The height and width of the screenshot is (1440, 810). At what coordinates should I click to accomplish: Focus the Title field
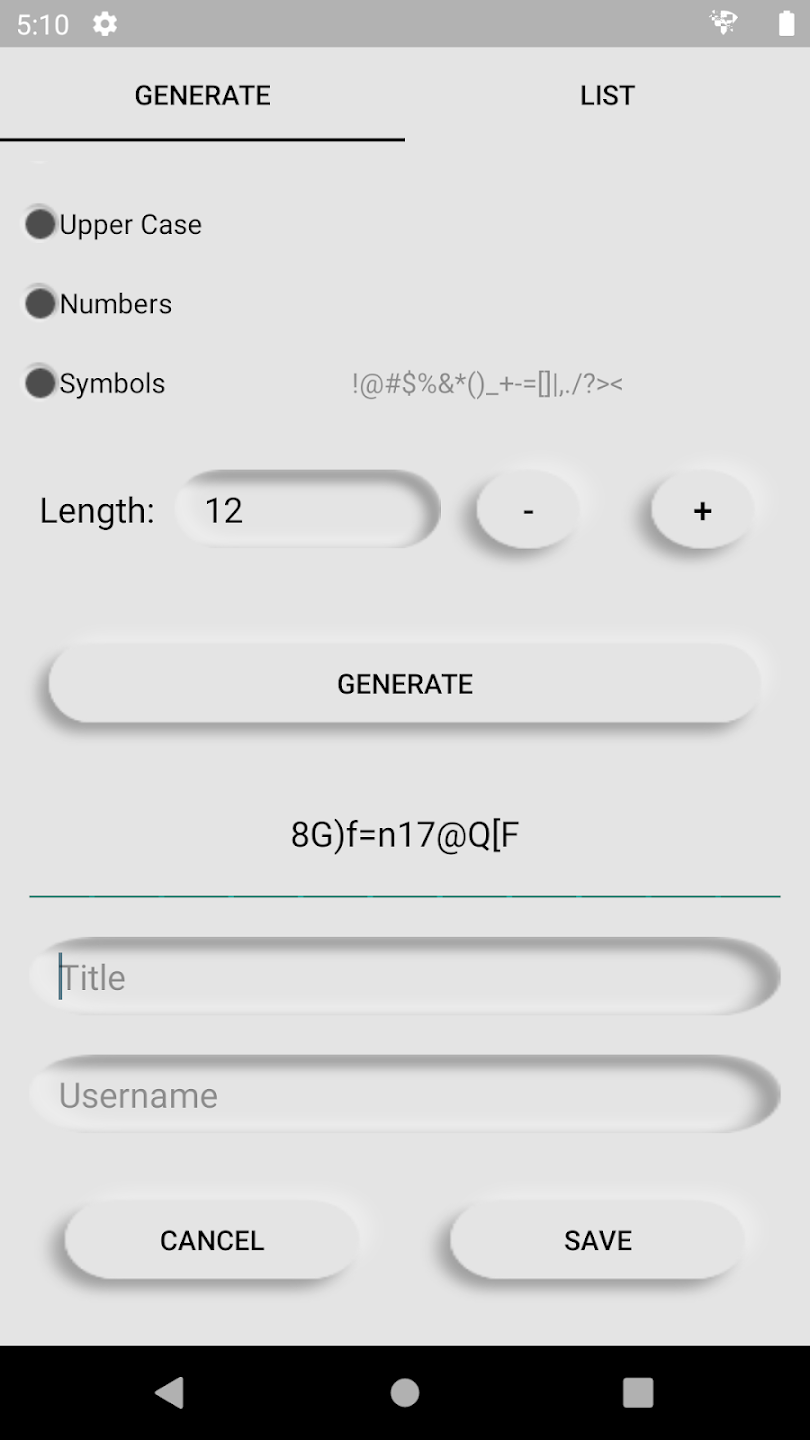[405, 977]
